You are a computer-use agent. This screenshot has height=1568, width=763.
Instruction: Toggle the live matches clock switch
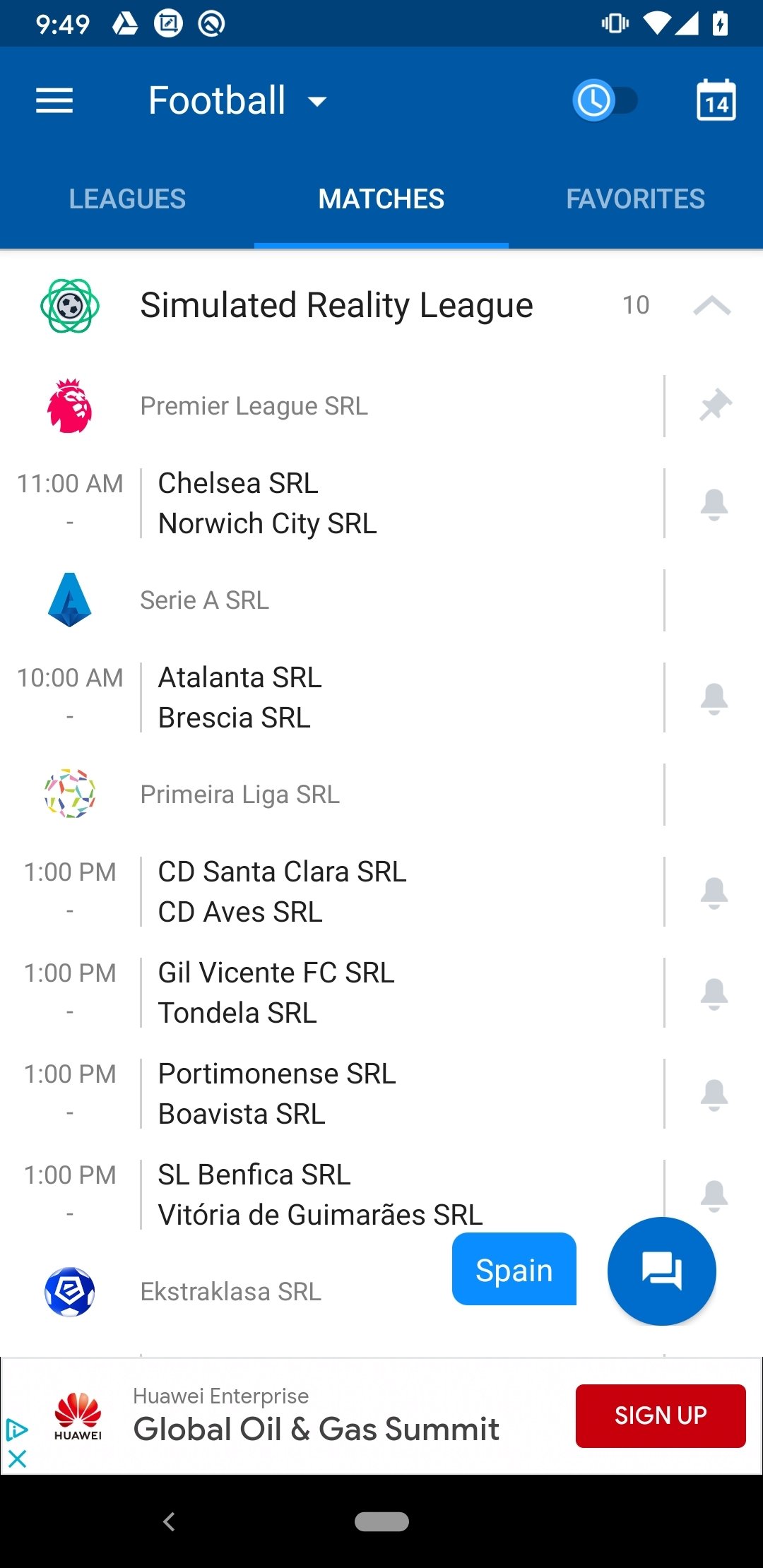pos(605,100)
